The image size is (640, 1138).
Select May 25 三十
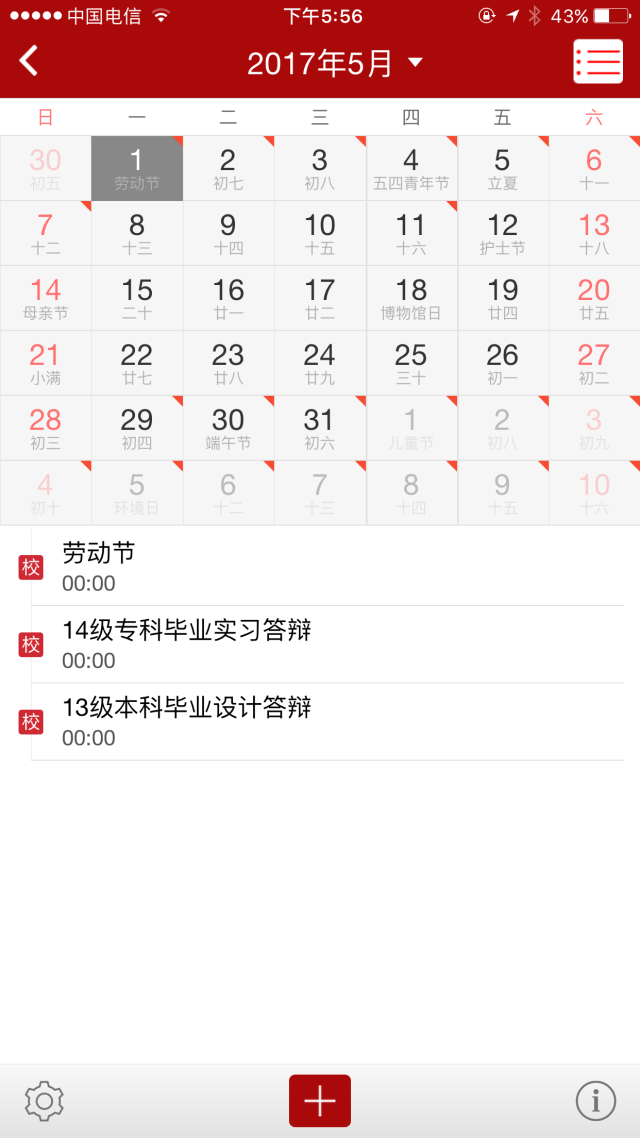coord(411,363)
